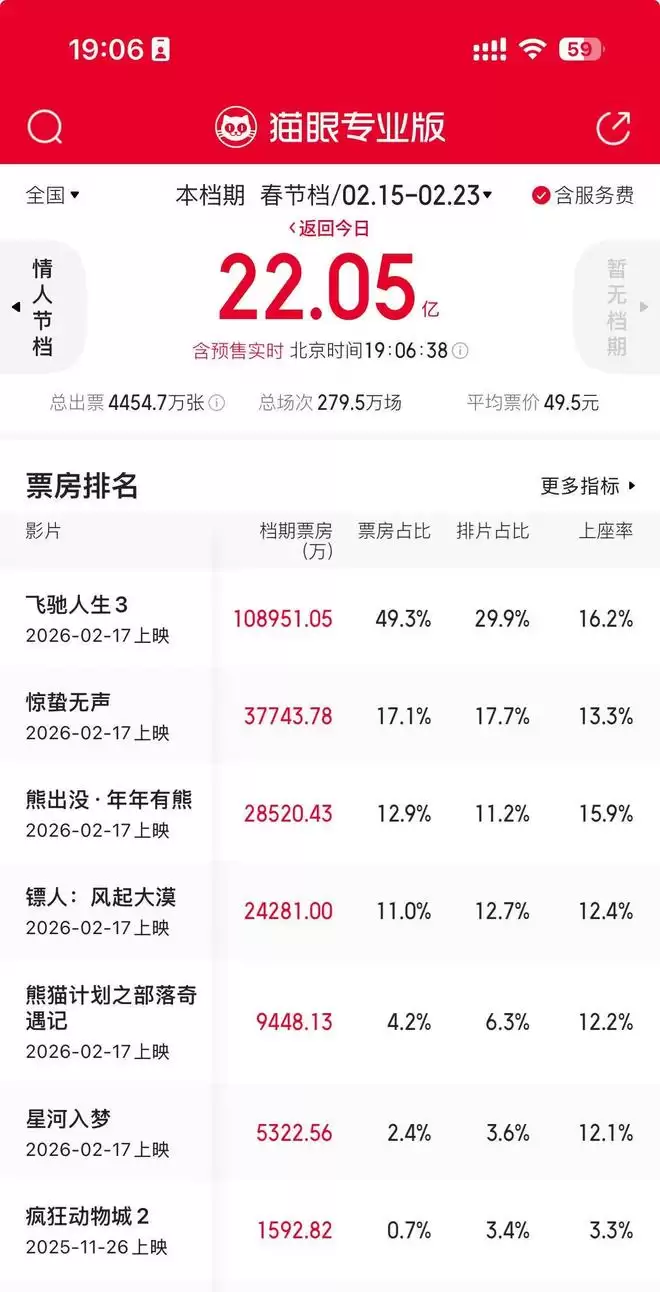
Task: Open the 全国 region dropdown
Action: click(x=53, y=195)
